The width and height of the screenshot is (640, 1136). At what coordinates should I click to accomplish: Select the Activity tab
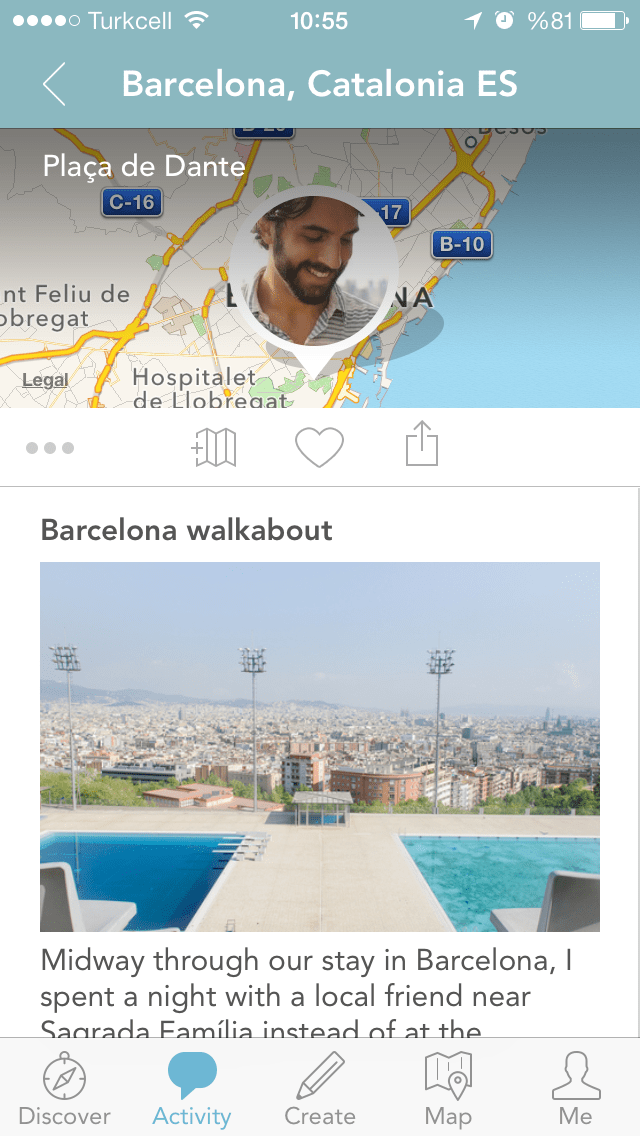192,1088
